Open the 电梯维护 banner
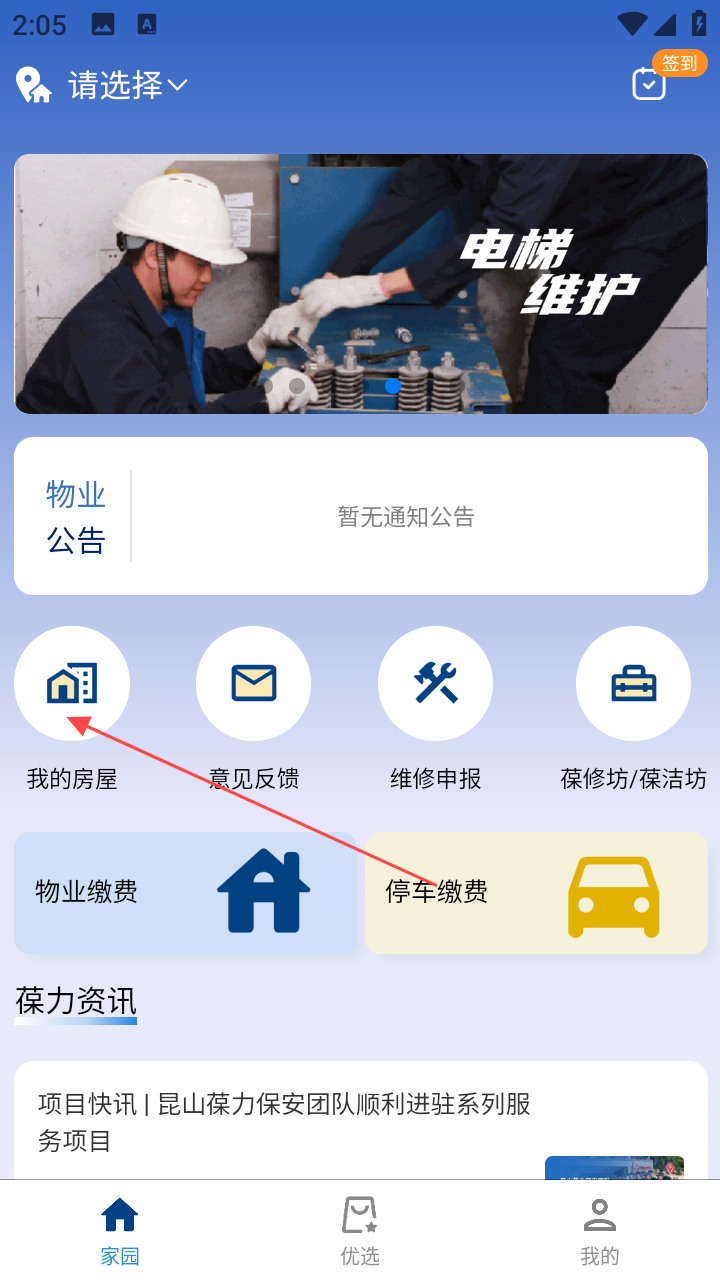This screenshot has width=720, height=1280. [x=360, y=284]
